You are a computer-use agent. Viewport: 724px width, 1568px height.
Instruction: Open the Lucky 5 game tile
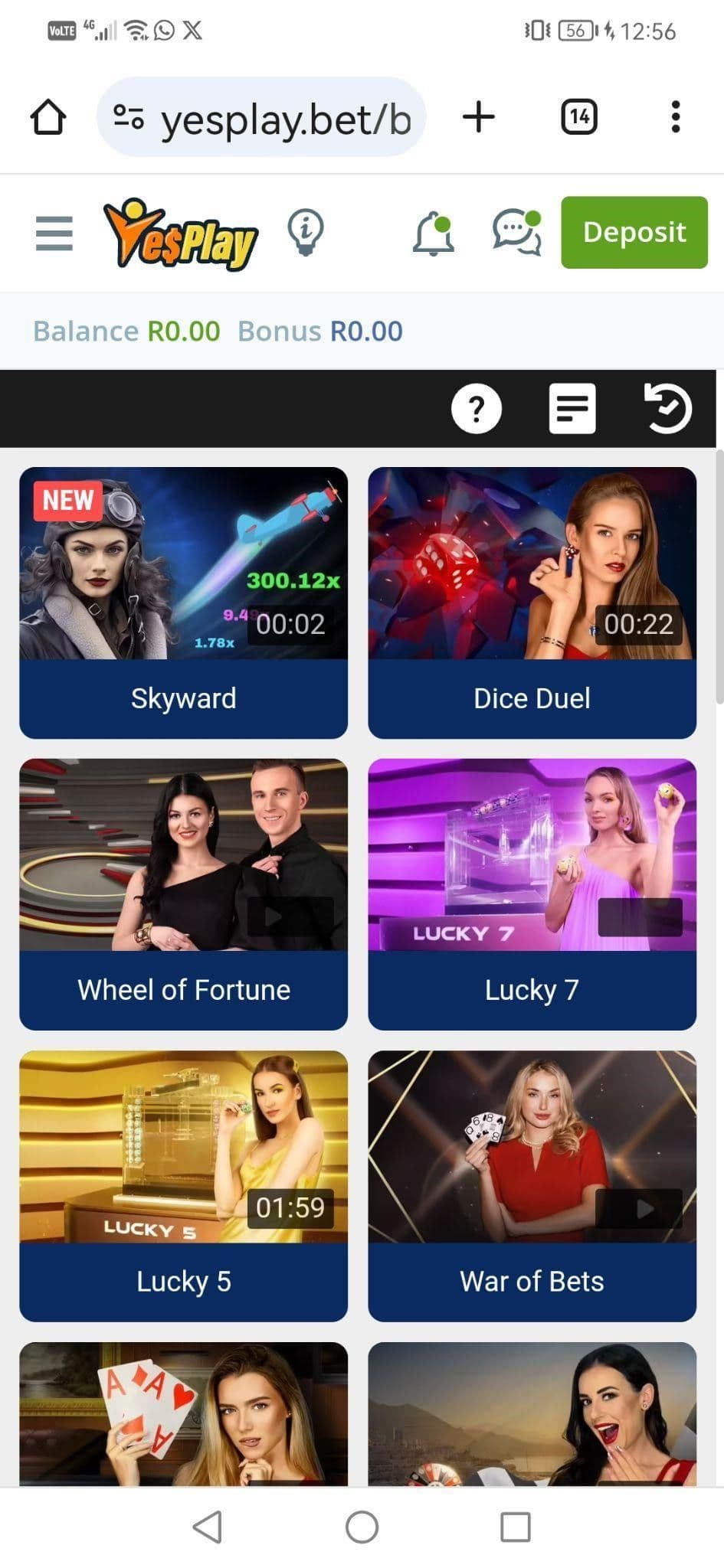[183, 1185]
